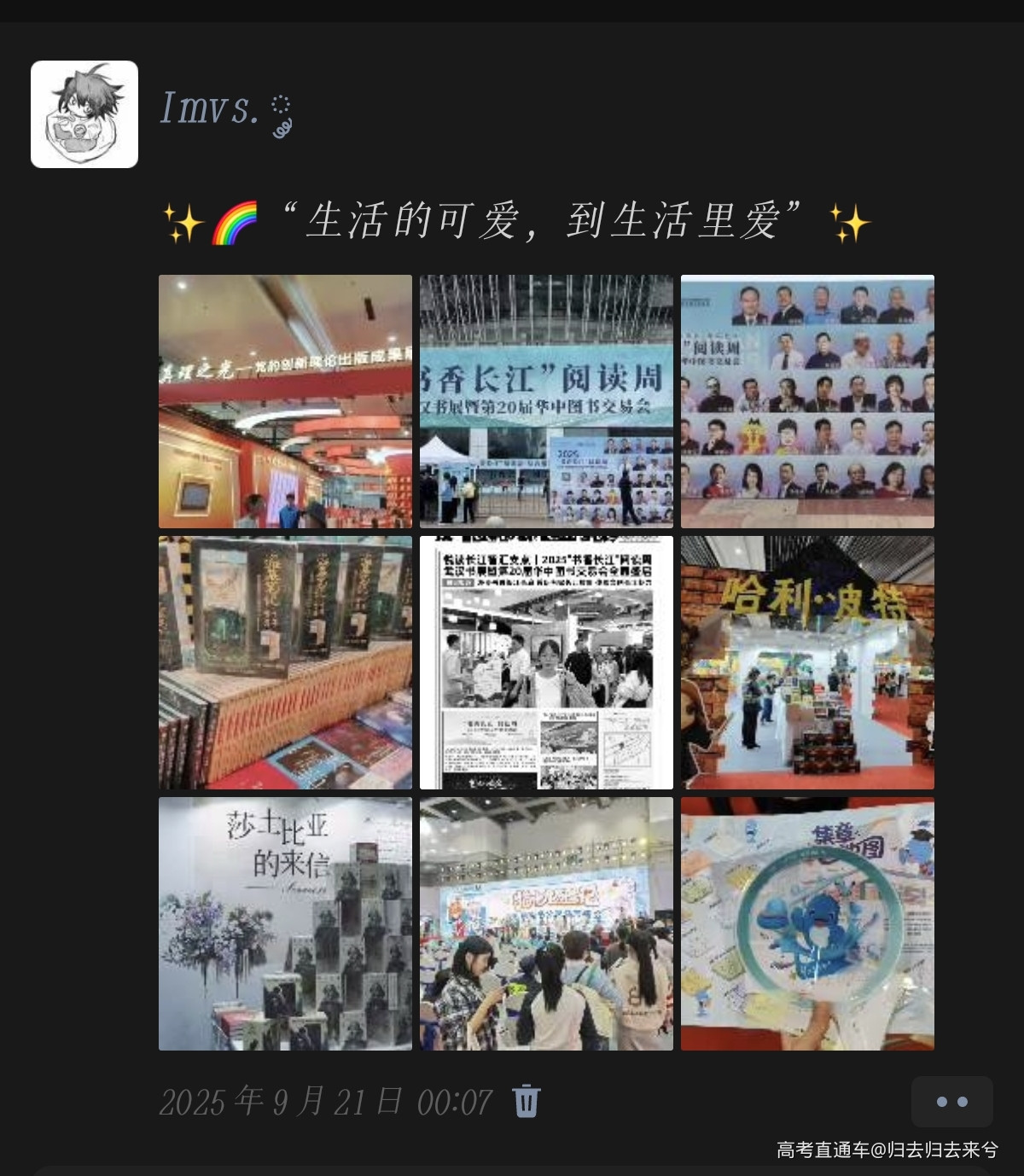This screenshot has height=1176, width=1024.
Task: Open the stacked book boxes photo
Action: [x=285, y=662]
